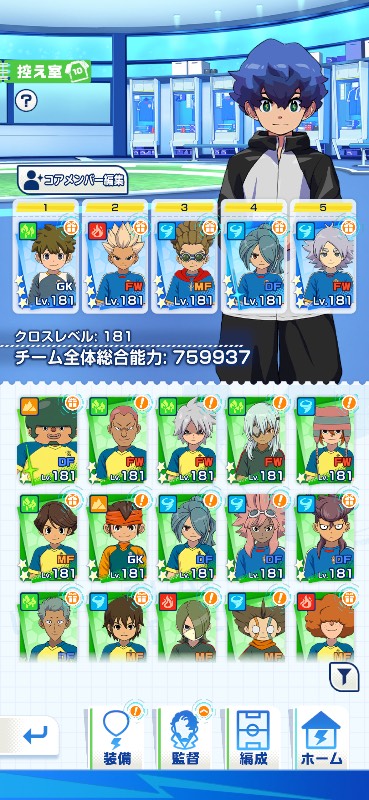Switch to the 編成 formation screen
This screenshot has height=800, width=369.
tap(253, 738)
